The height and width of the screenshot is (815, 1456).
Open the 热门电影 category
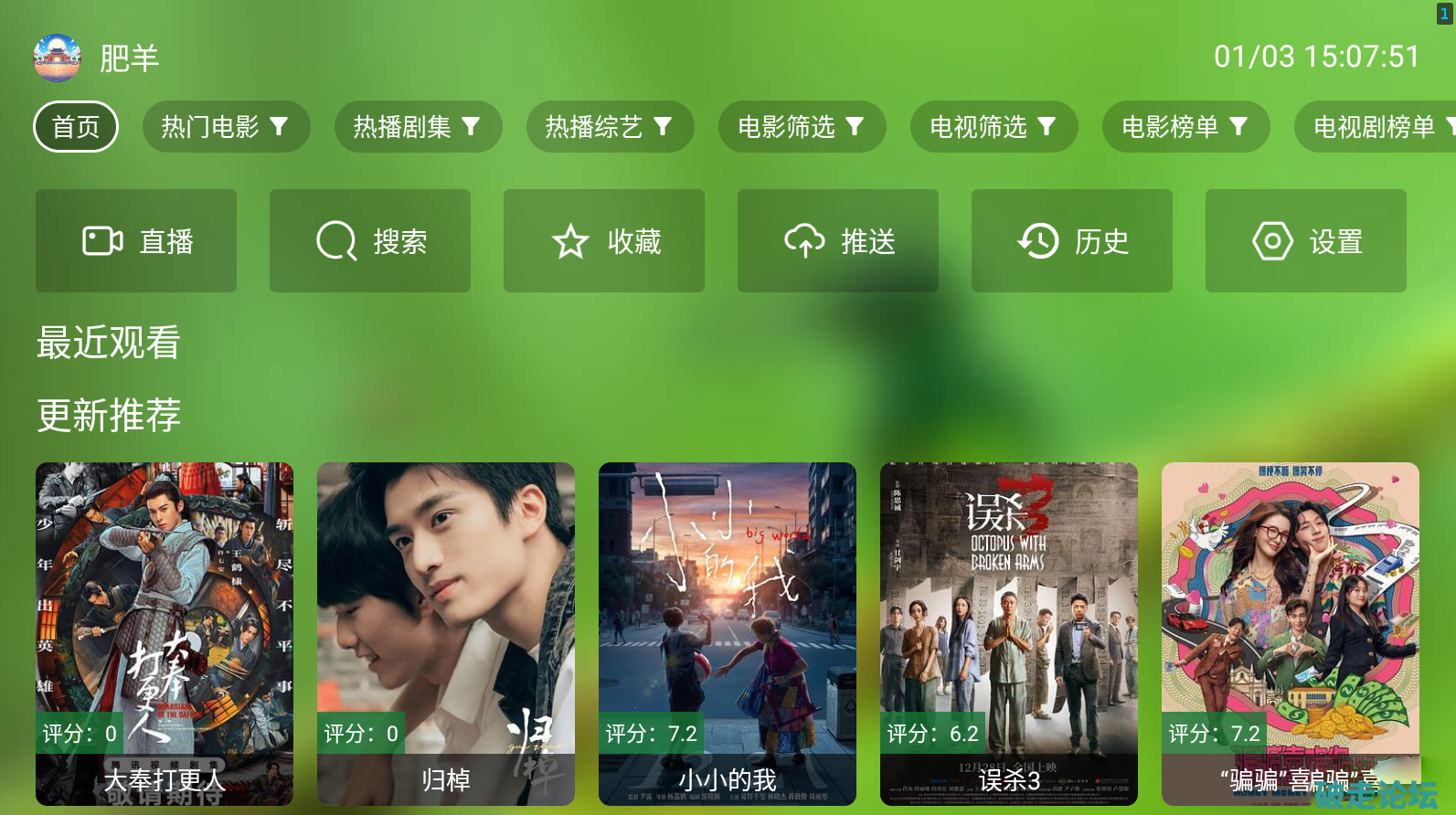click(x=226, y=126)
